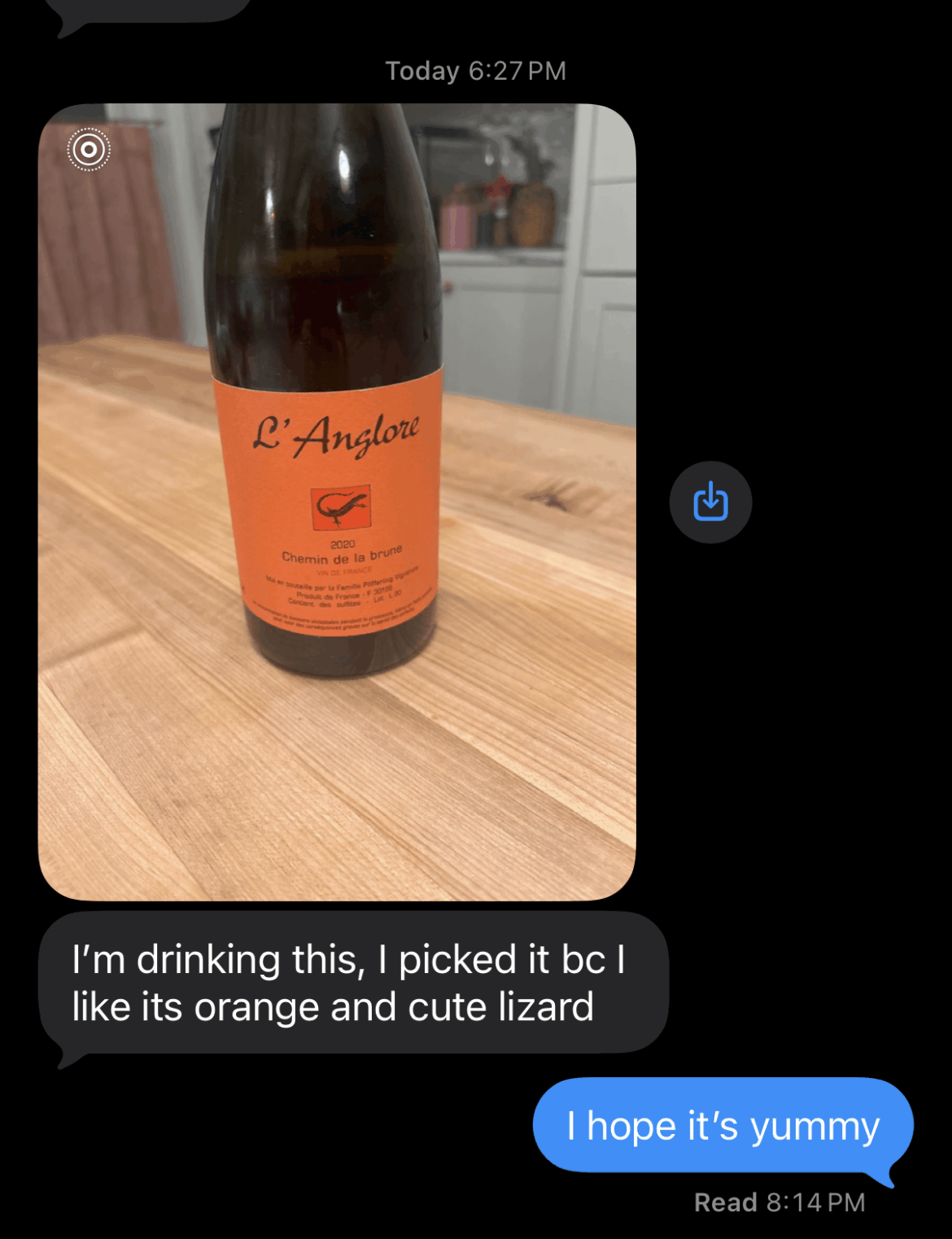Tap the 'Today 6:27 PM' timestamp
952x1239 pixels.
(475, 71)
